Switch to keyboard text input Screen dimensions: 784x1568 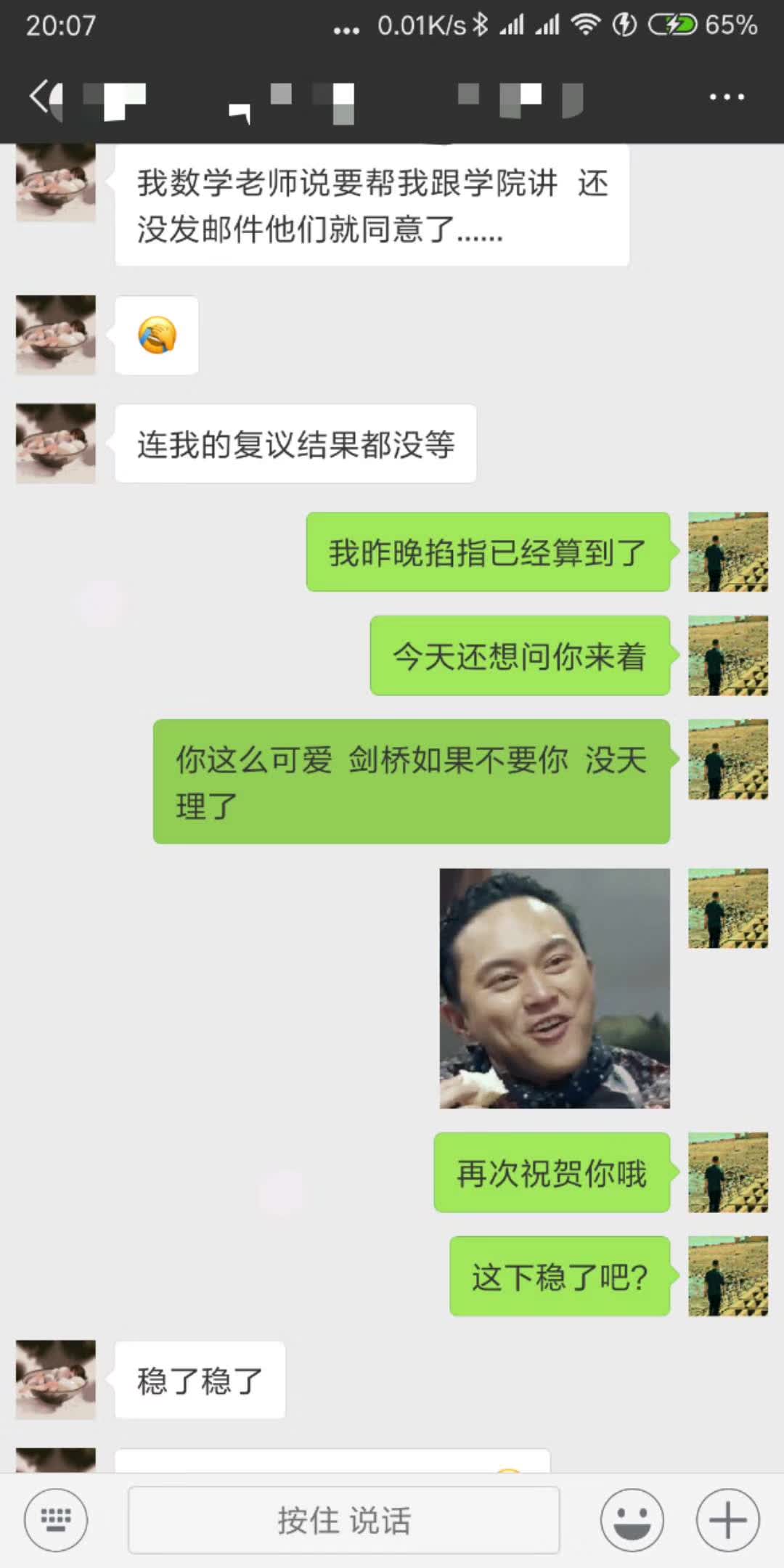pos(56,1520)
